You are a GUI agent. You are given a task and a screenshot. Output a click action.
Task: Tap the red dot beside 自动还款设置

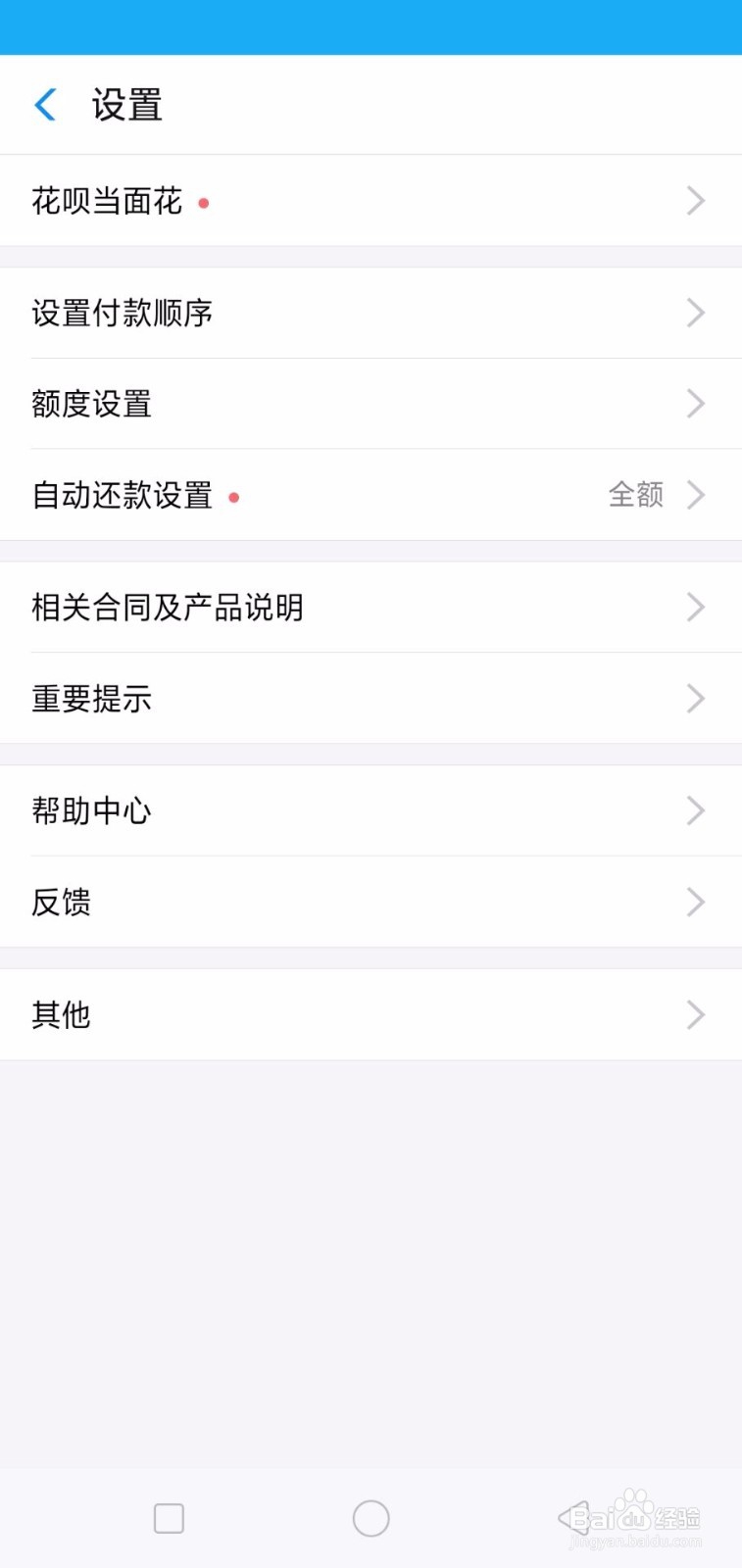(235, 498)
